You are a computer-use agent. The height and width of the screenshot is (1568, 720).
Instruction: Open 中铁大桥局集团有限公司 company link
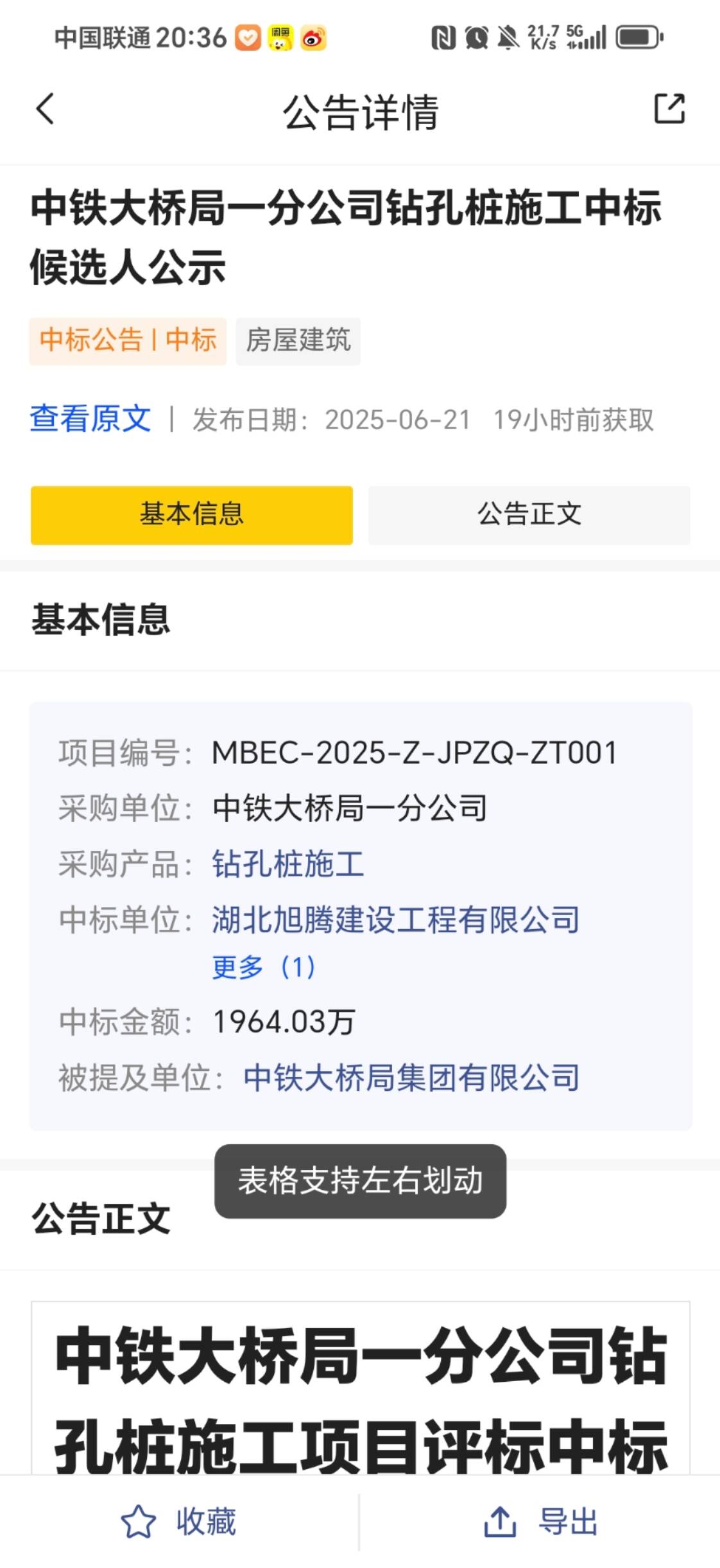click(411, 1077)
